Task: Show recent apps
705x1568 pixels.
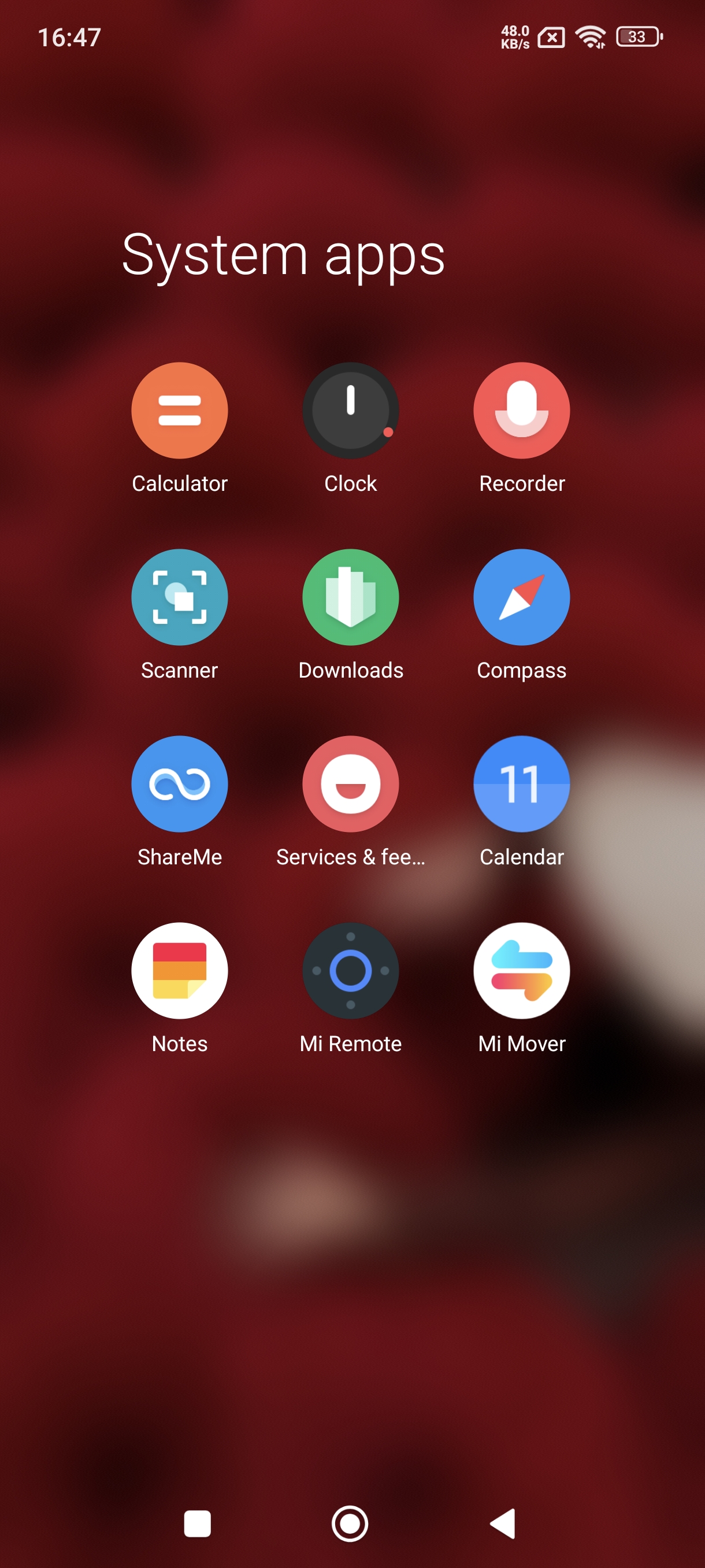Action: pos(197,1523)
